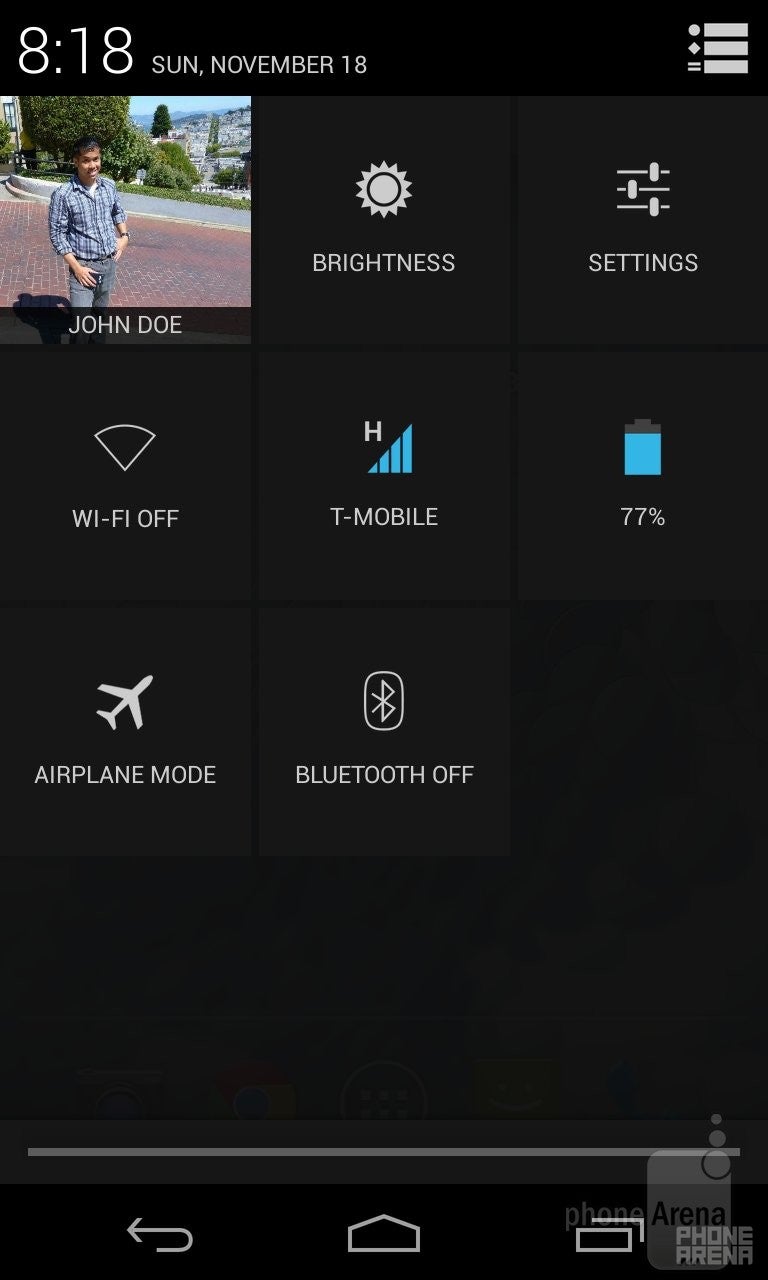Open the 77% battery tile
Viewport: 768px width, 1280px height.
coord(643,476)
